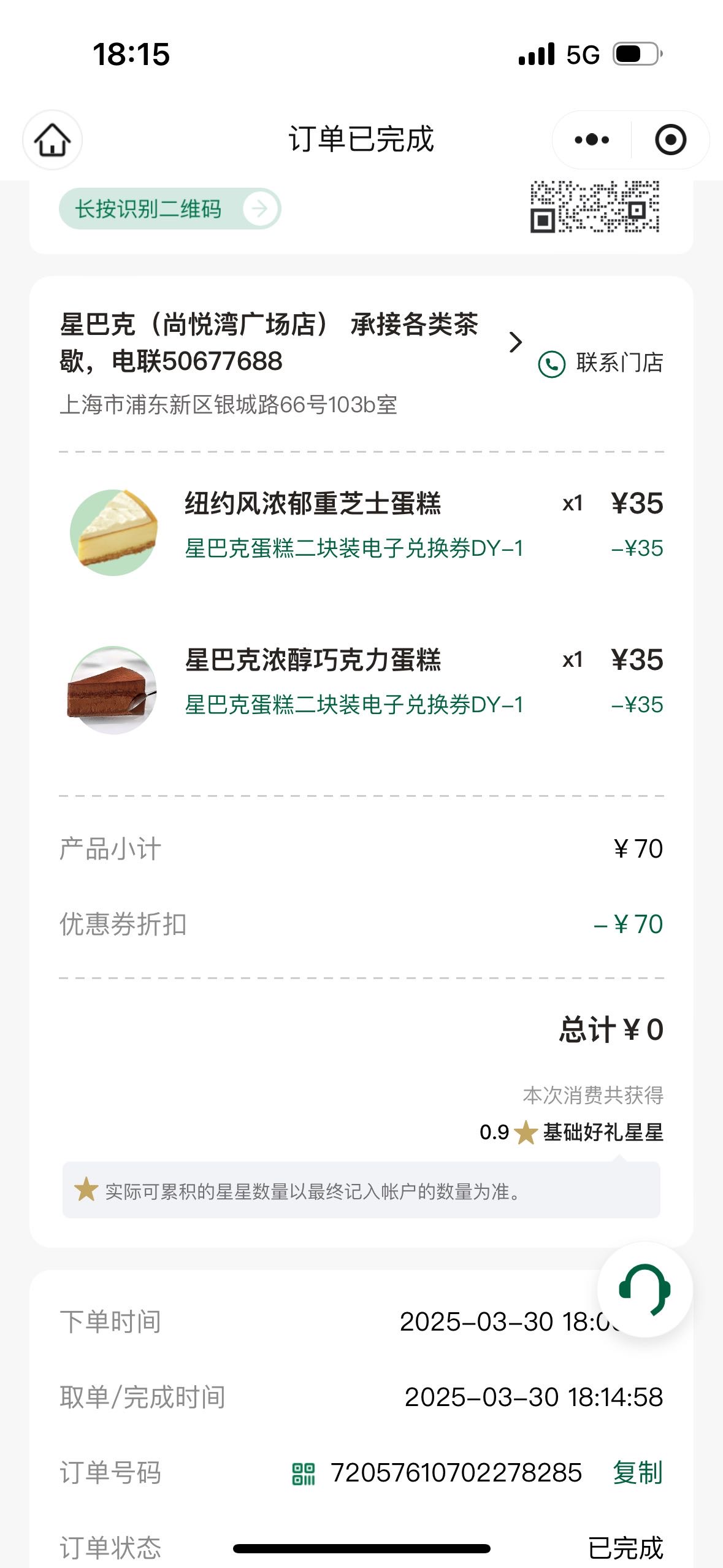Open the customer service headset button
This screenshot has width=723, height=1568.
[x=645, y=1289]
